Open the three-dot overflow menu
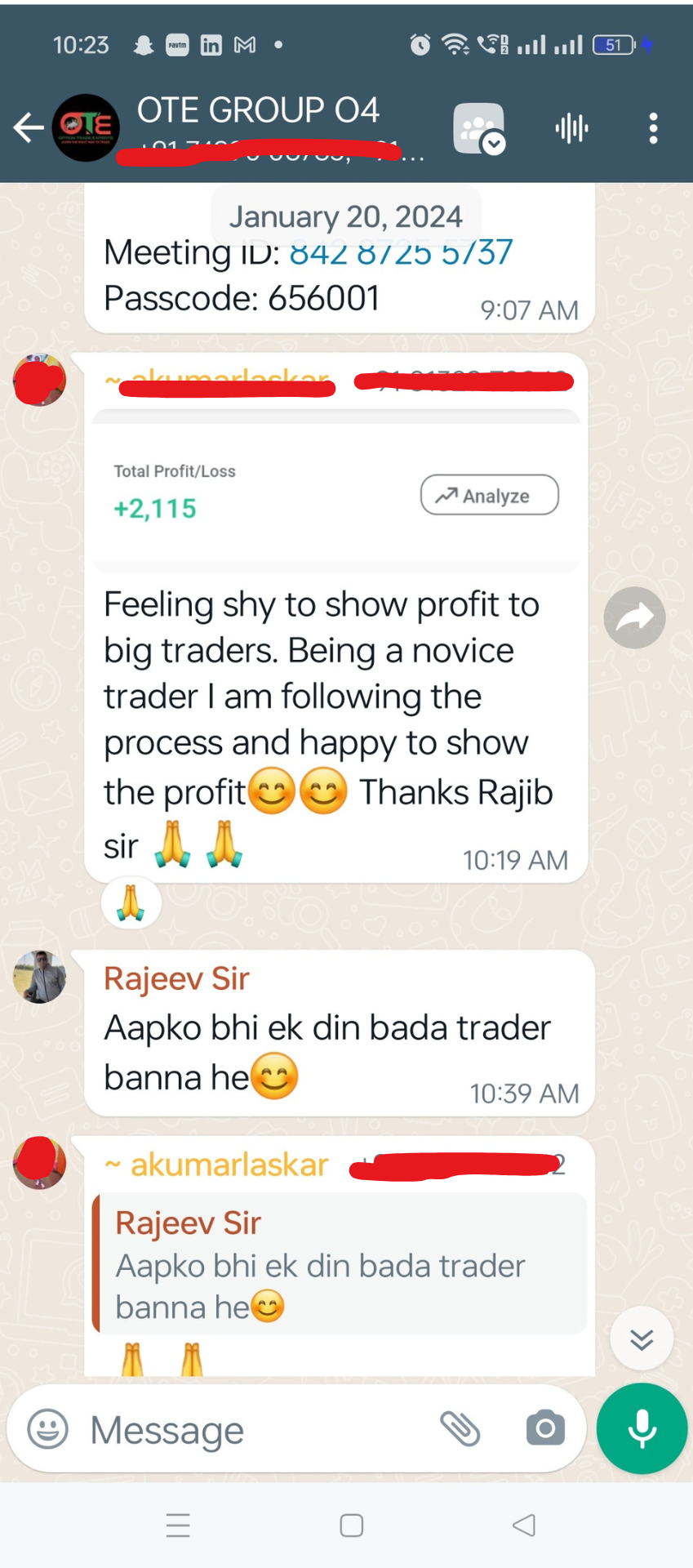 point(652,128)
